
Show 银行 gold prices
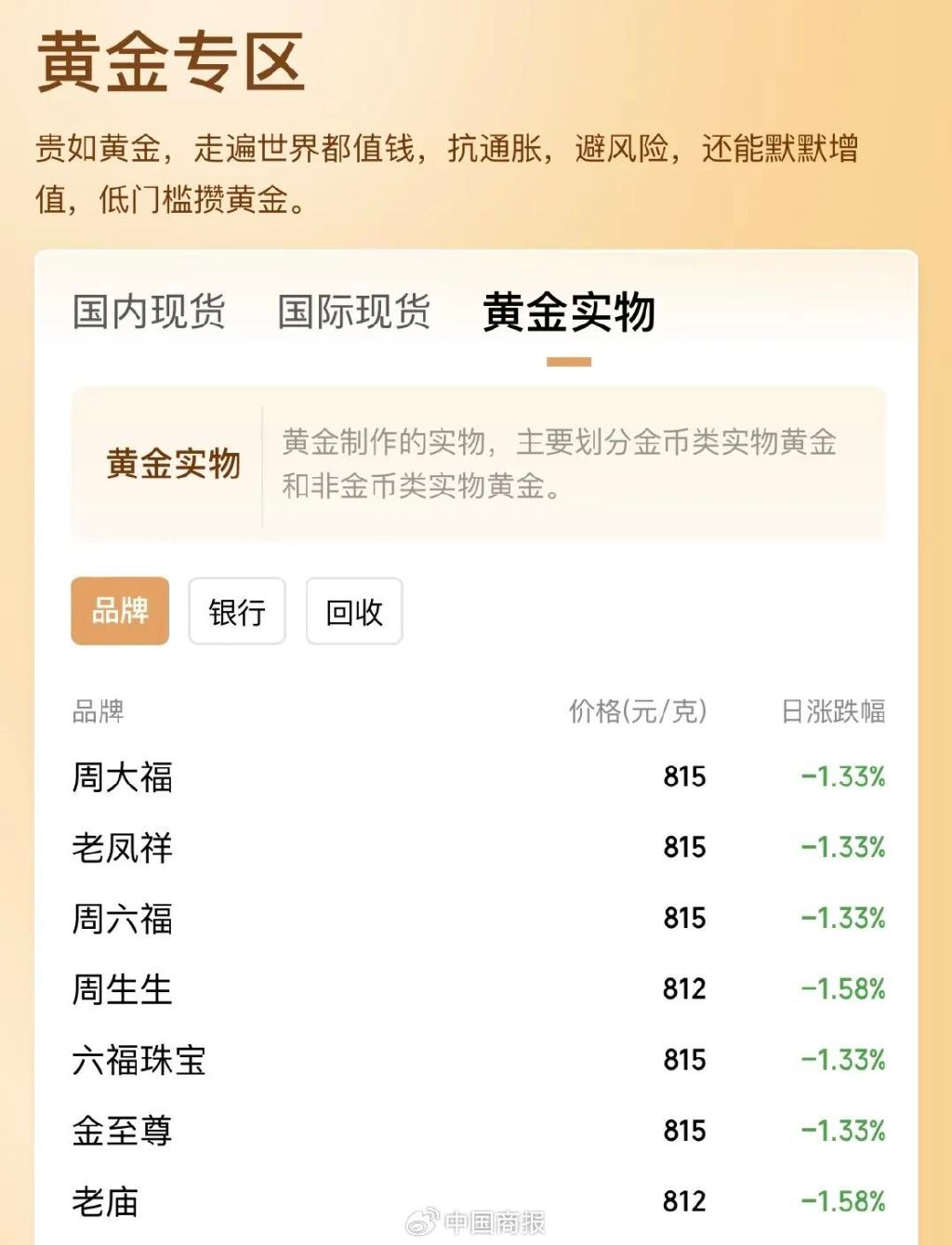click(237, 611)
